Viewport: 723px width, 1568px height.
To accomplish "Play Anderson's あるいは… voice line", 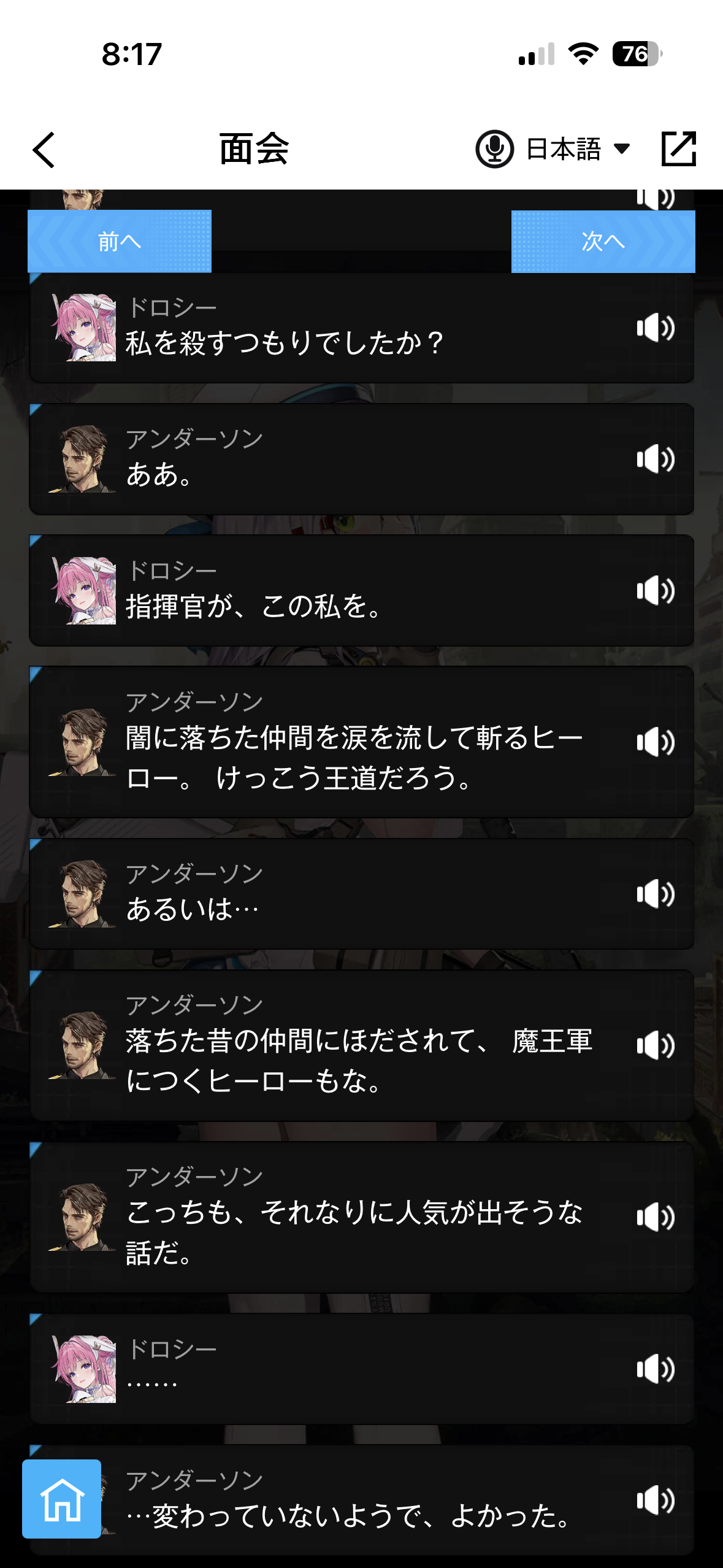I will click(655, 894).
